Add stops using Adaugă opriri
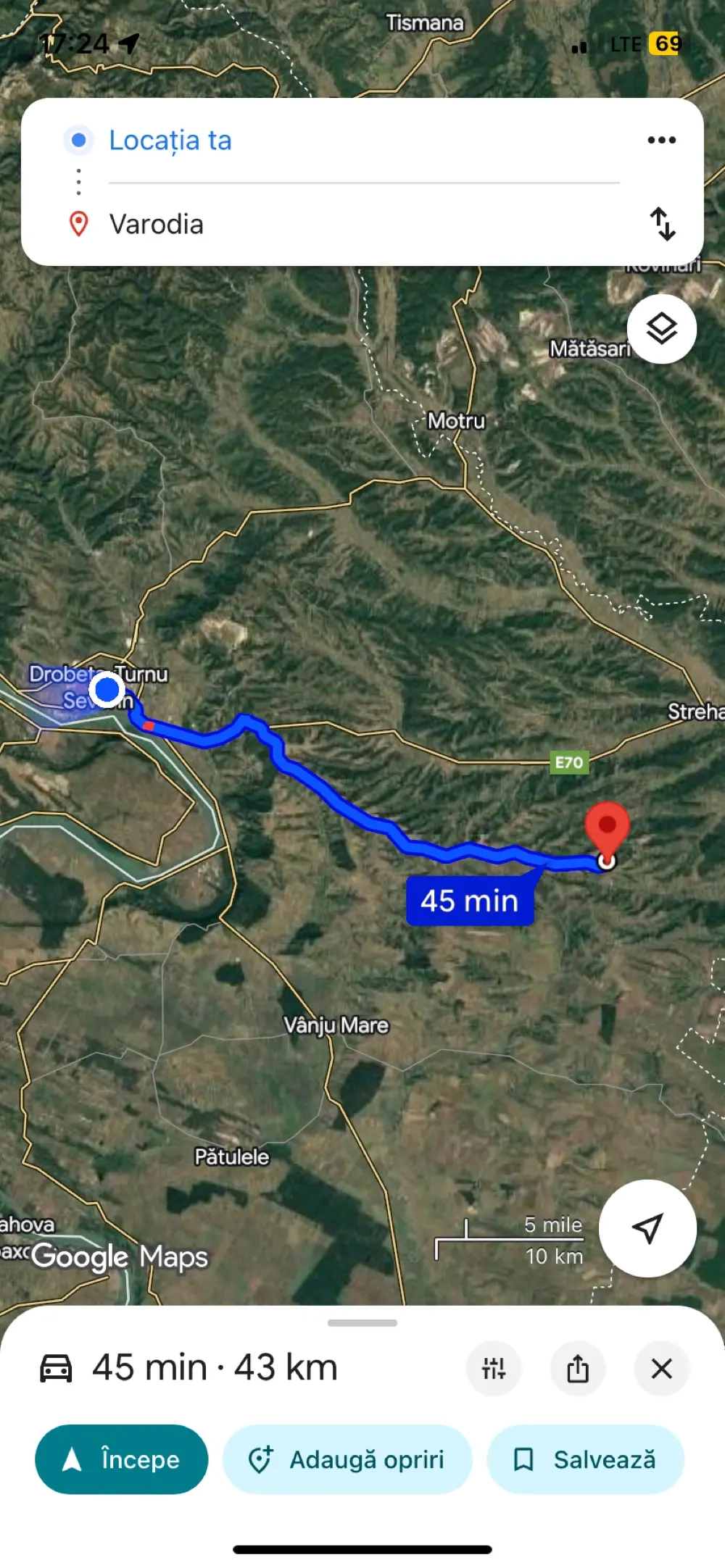Image resolution: width=725 pixels, height=1568 pixels. 347,1459
